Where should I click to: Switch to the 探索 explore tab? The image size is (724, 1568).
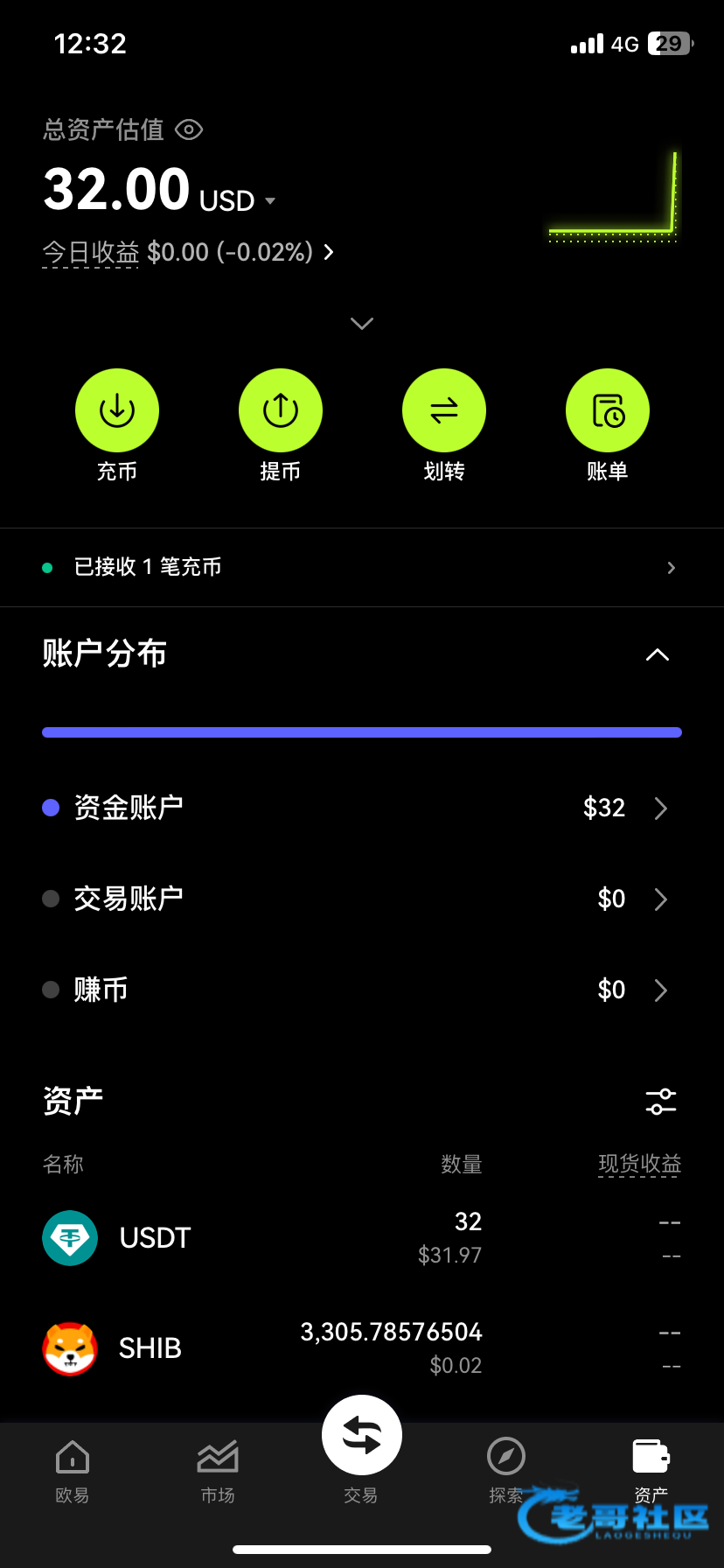pos(505,1466)
